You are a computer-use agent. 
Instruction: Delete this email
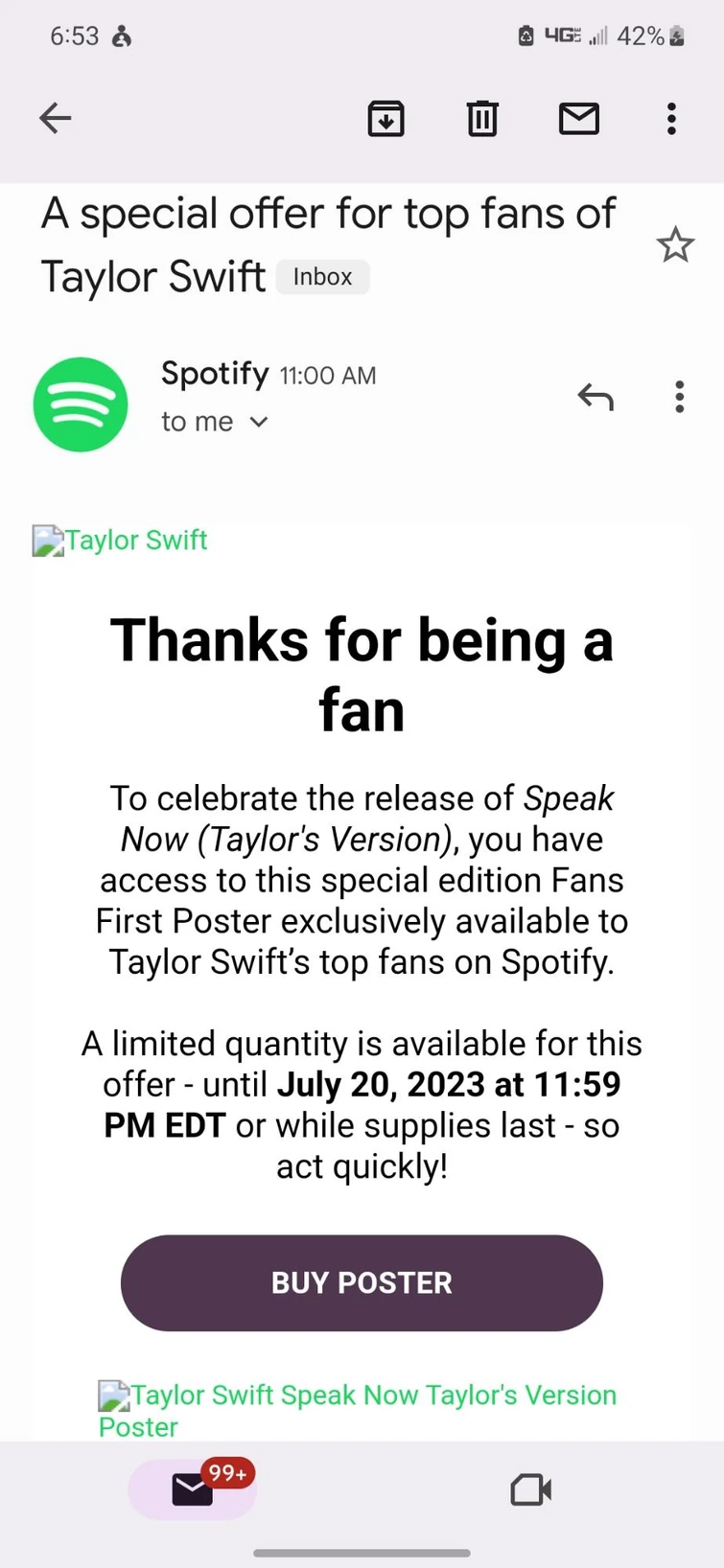pos(481,119)
